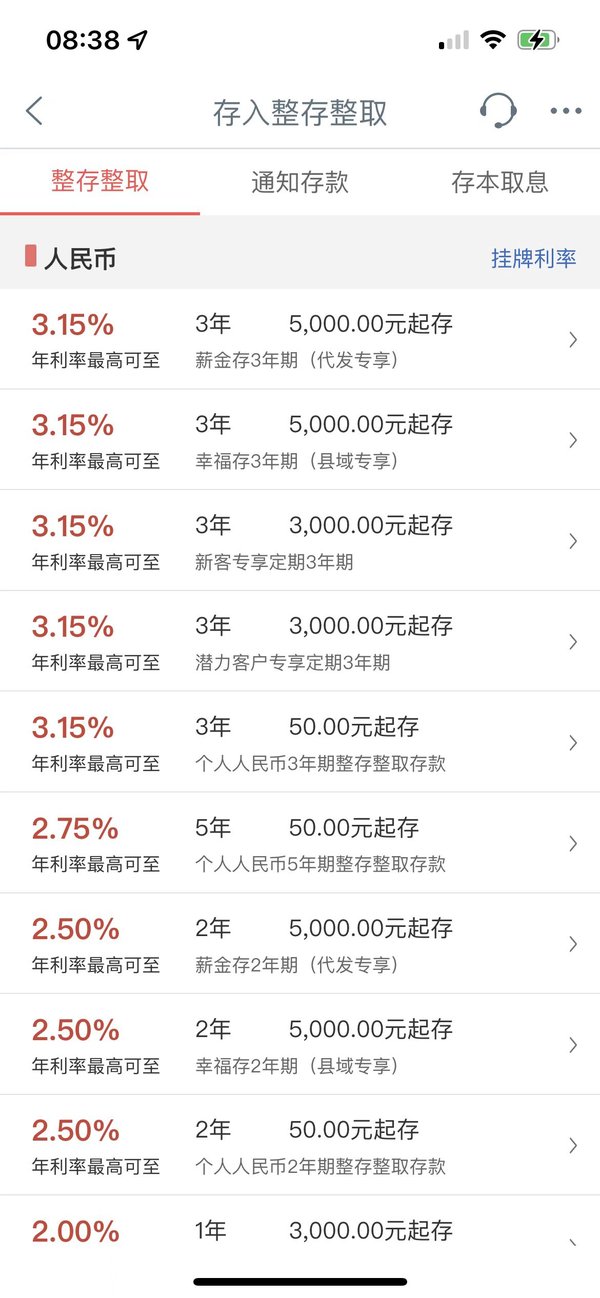Open customer service headset icon

click(498, 110)
